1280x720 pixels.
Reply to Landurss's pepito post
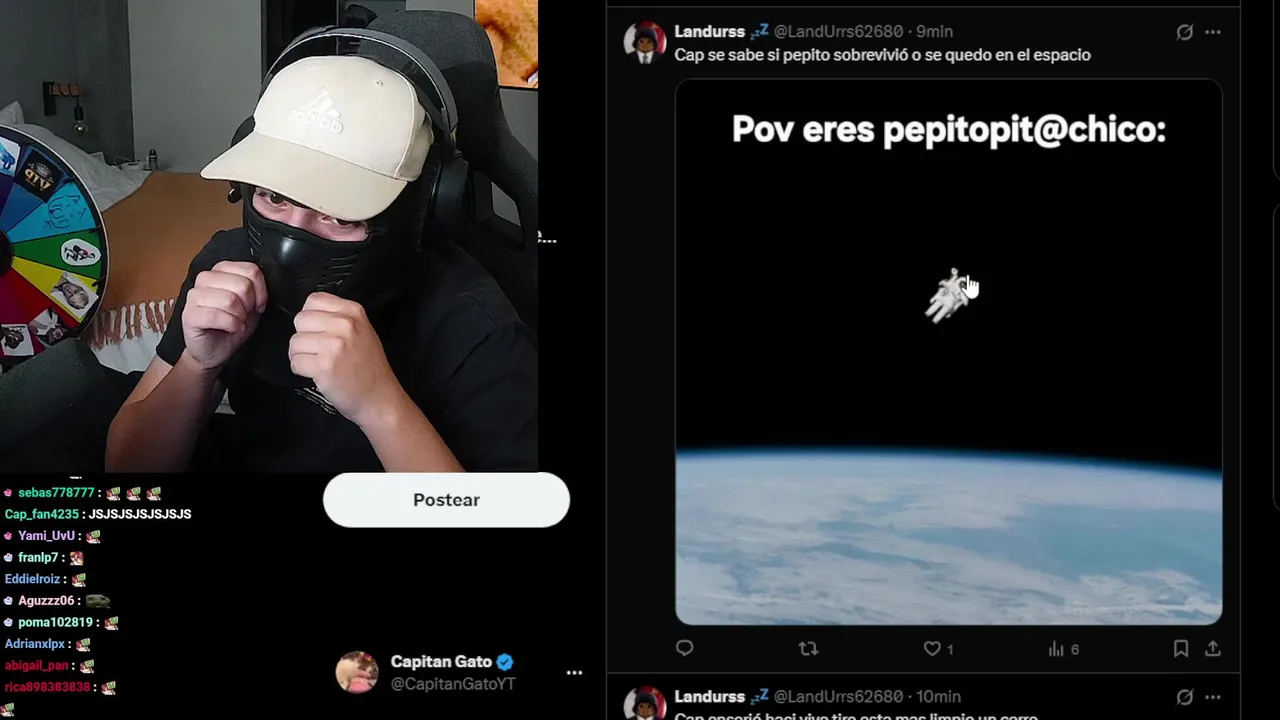pyautogui.click(x=685, y=648)
